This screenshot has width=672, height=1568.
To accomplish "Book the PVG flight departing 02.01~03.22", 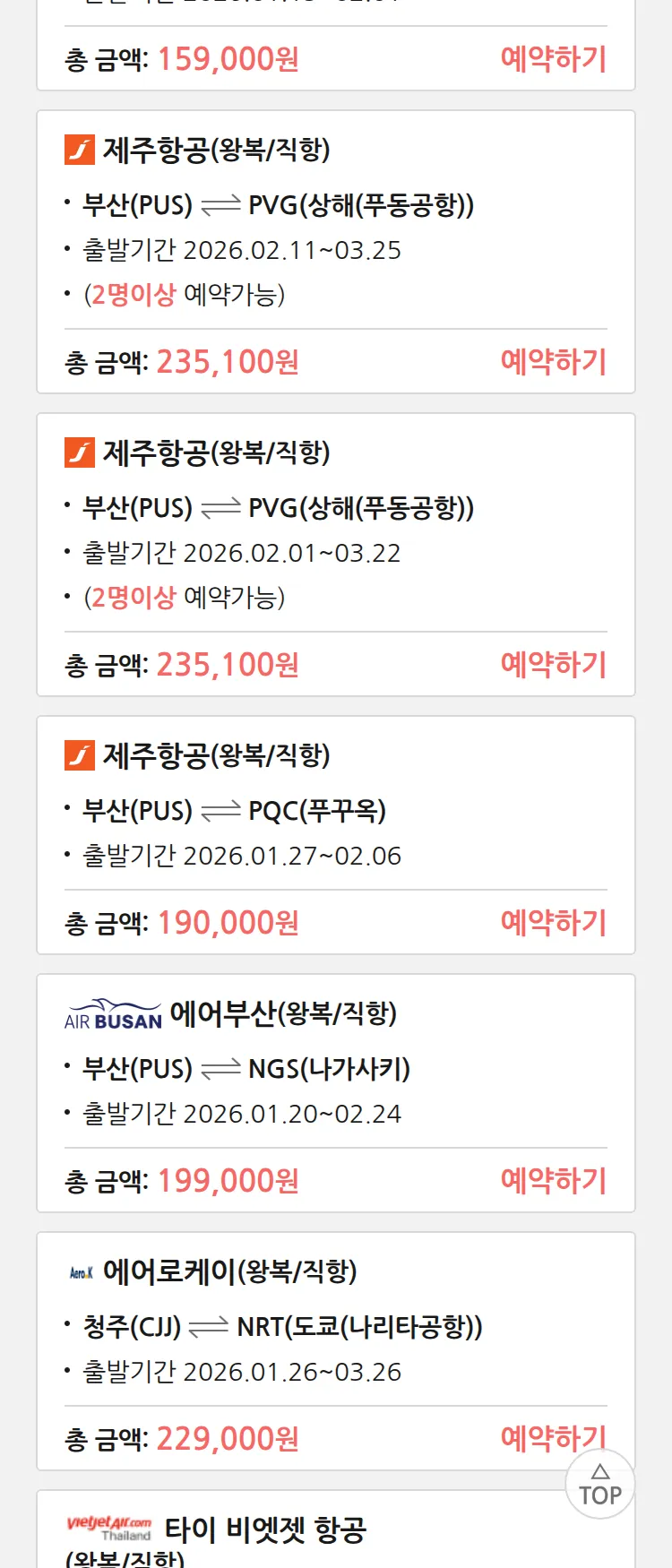I will point(553,665).
